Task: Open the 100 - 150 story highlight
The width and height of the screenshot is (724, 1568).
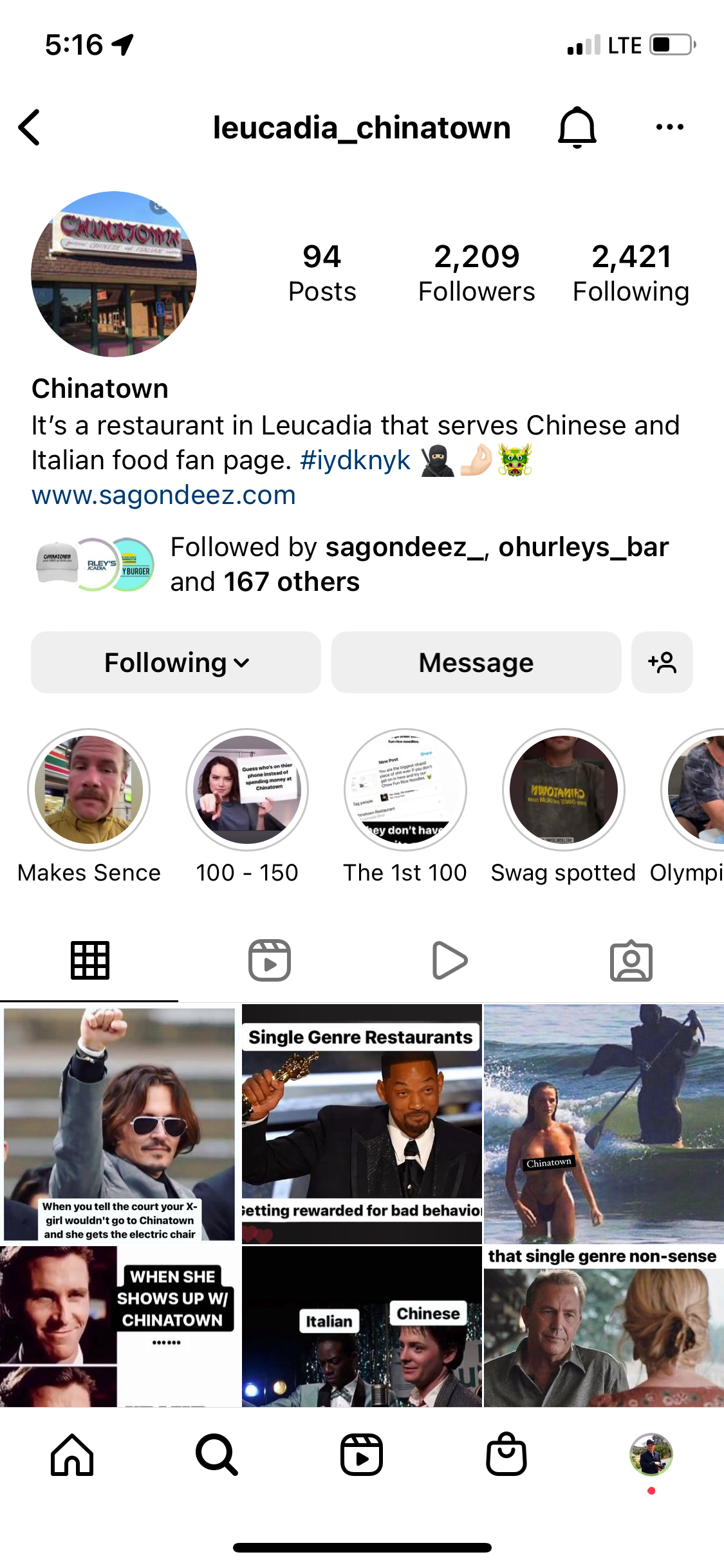Action: [x=247, y=806]
